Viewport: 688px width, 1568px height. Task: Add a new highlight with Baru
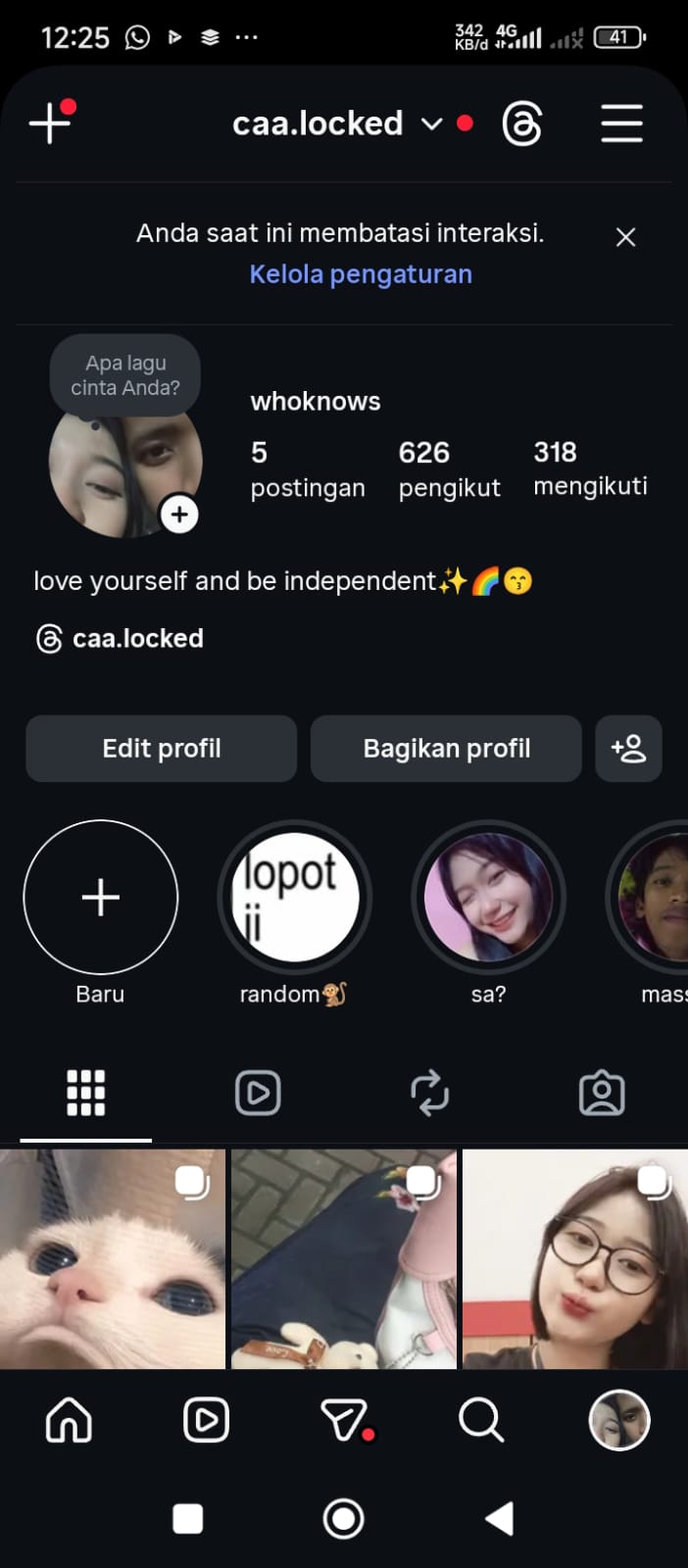(101, 898)
